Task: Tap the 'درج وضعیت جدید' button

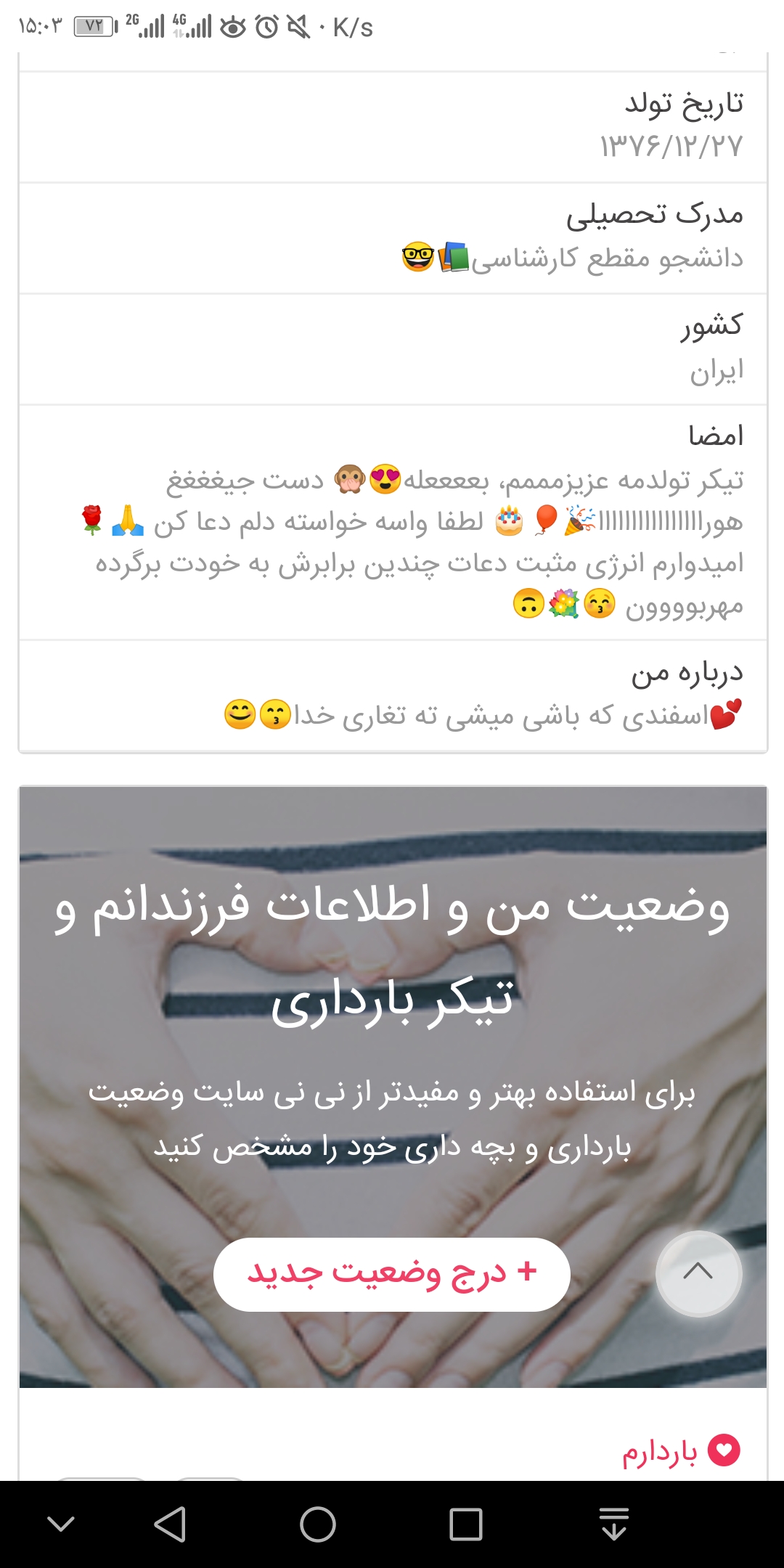Action: [392, 1274]
